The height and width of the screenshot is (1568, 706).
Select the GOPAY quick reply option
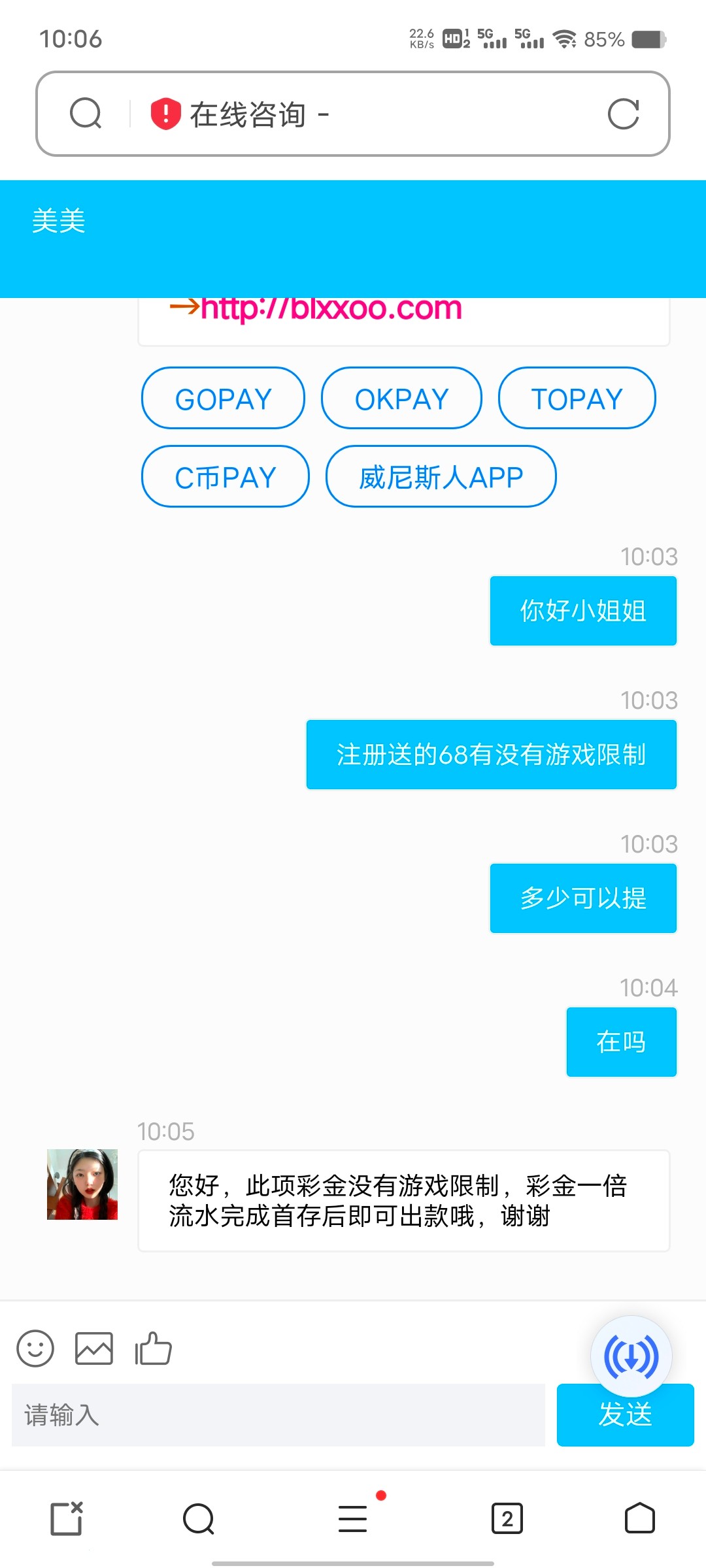[222, 398]
